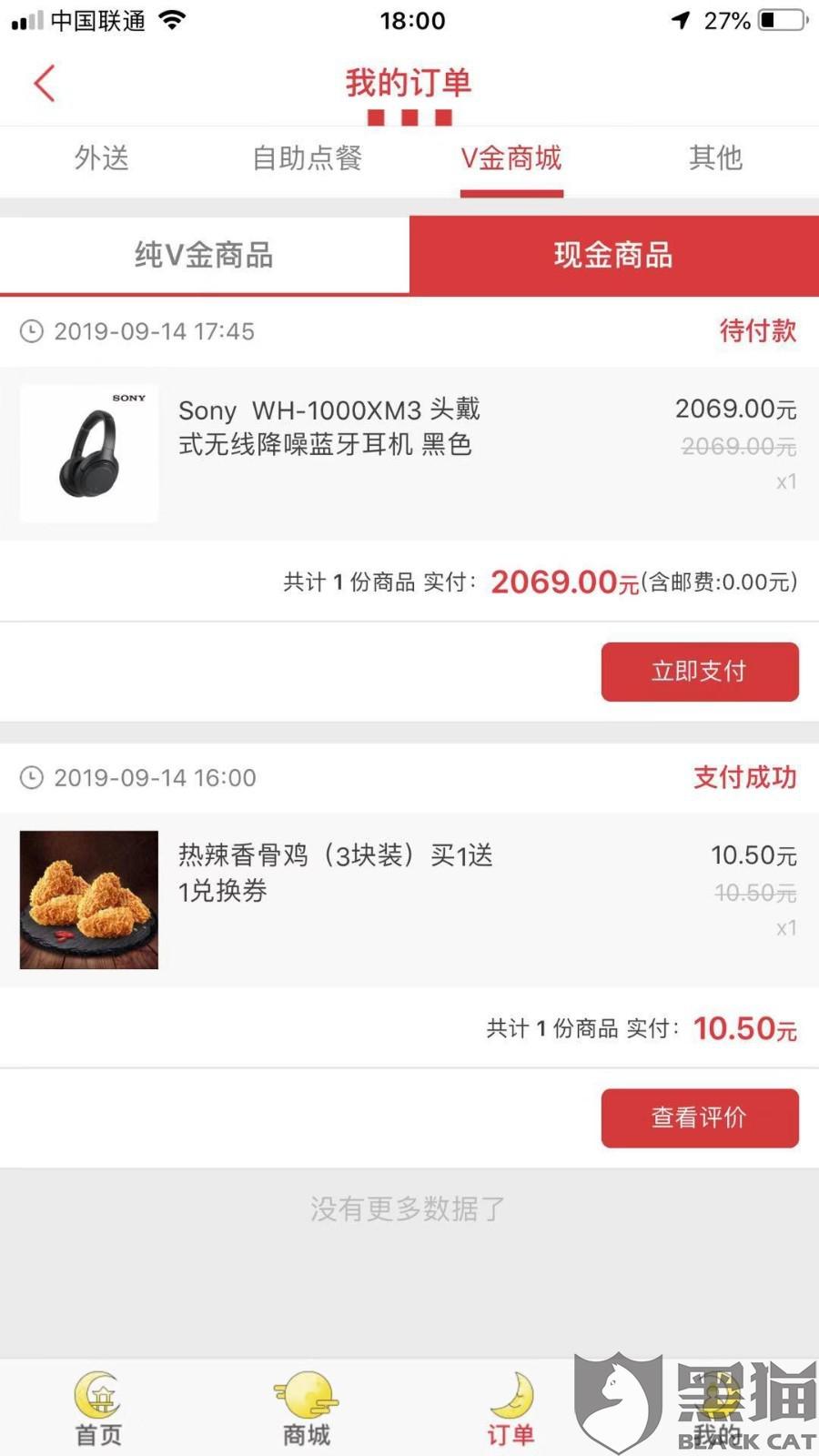Screen dimensions: 819x1456
Task: Open the 自助点餐 tab
Action: [307, 158]
